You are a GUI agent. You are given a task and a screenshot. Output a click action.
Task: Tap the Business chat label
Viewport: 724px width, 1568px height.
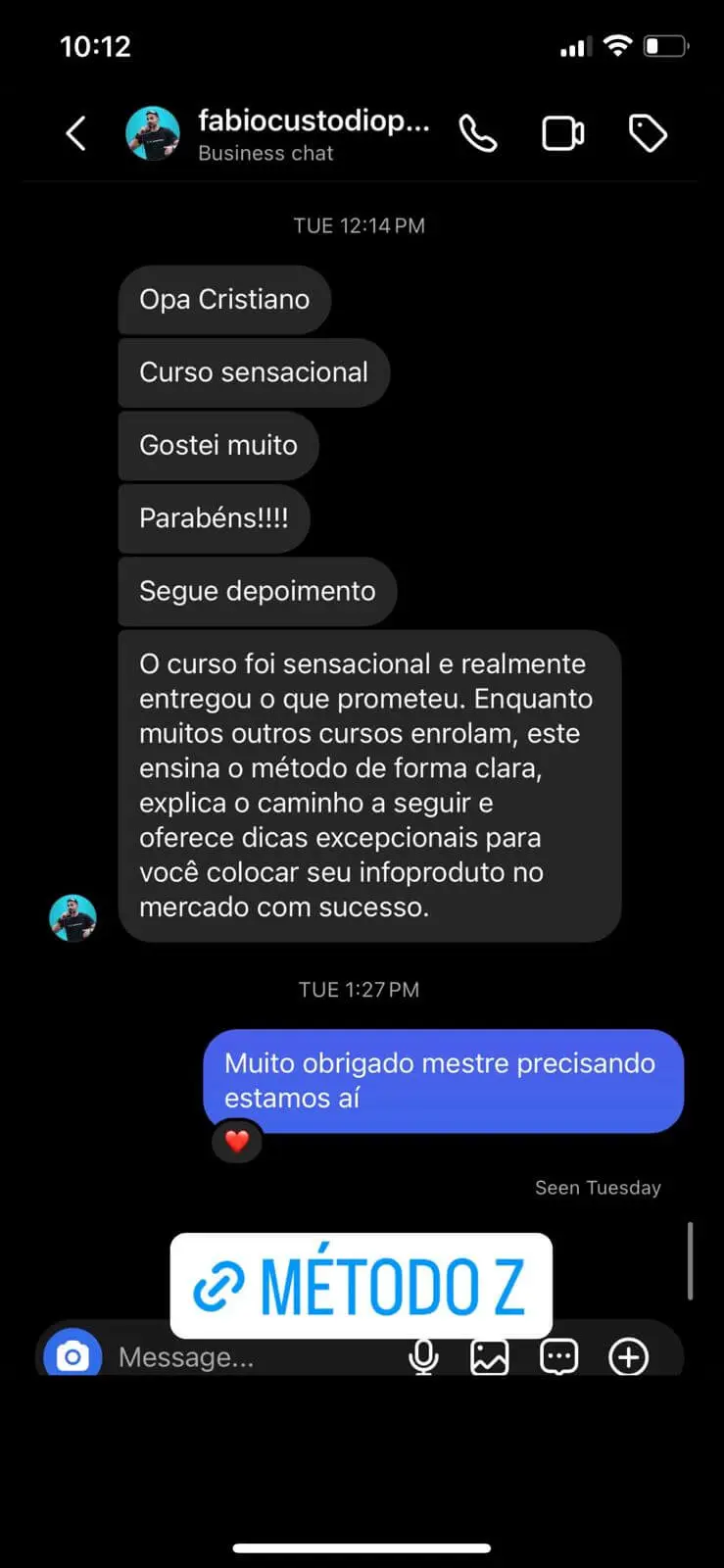point(265,153)
